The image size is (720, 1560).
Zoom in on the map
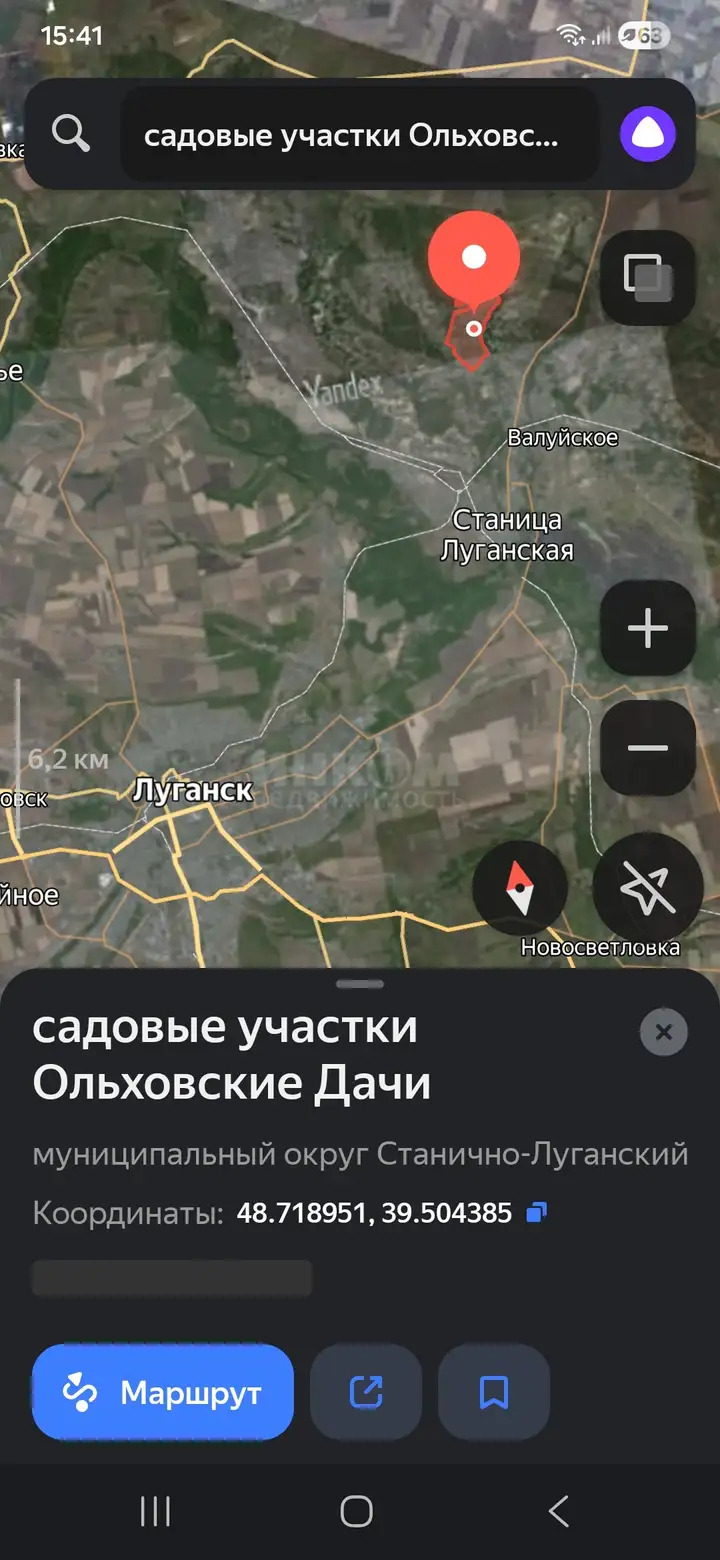pos(647,628)
